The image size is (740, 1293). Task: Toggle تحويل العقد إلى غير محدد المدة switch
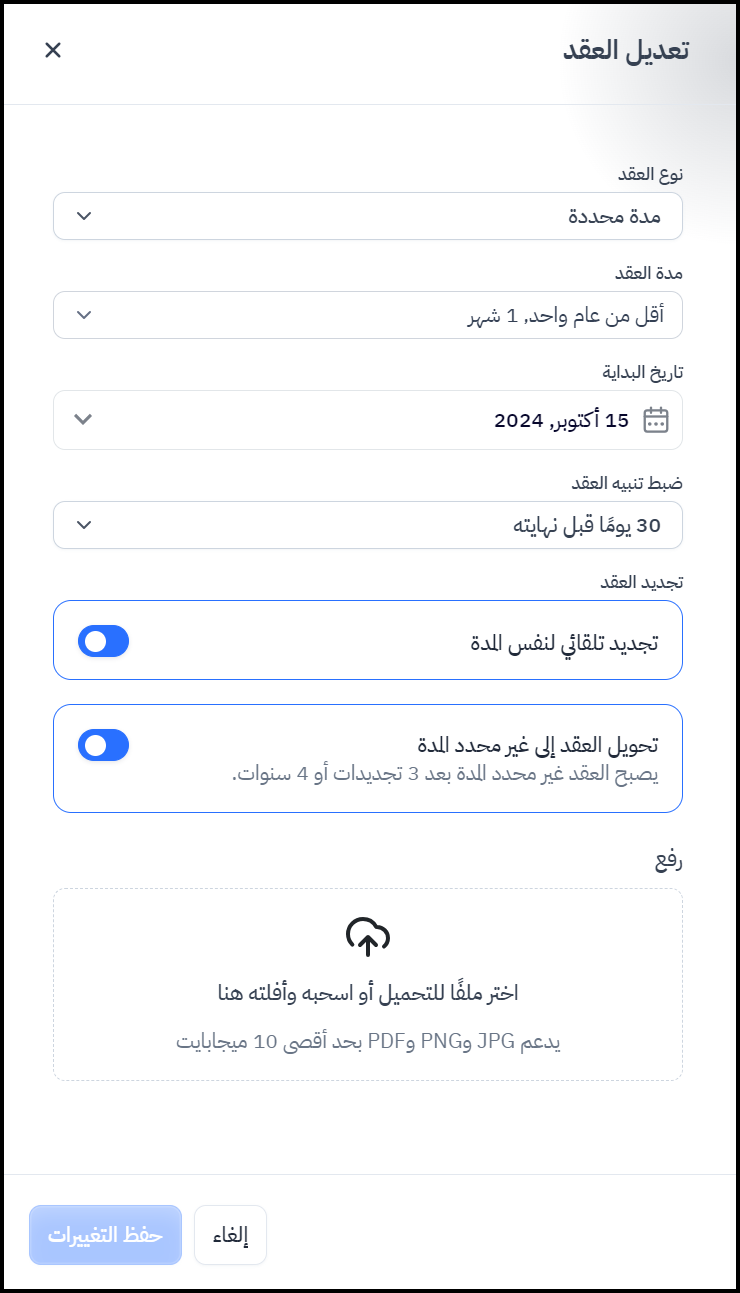(104, 745)
